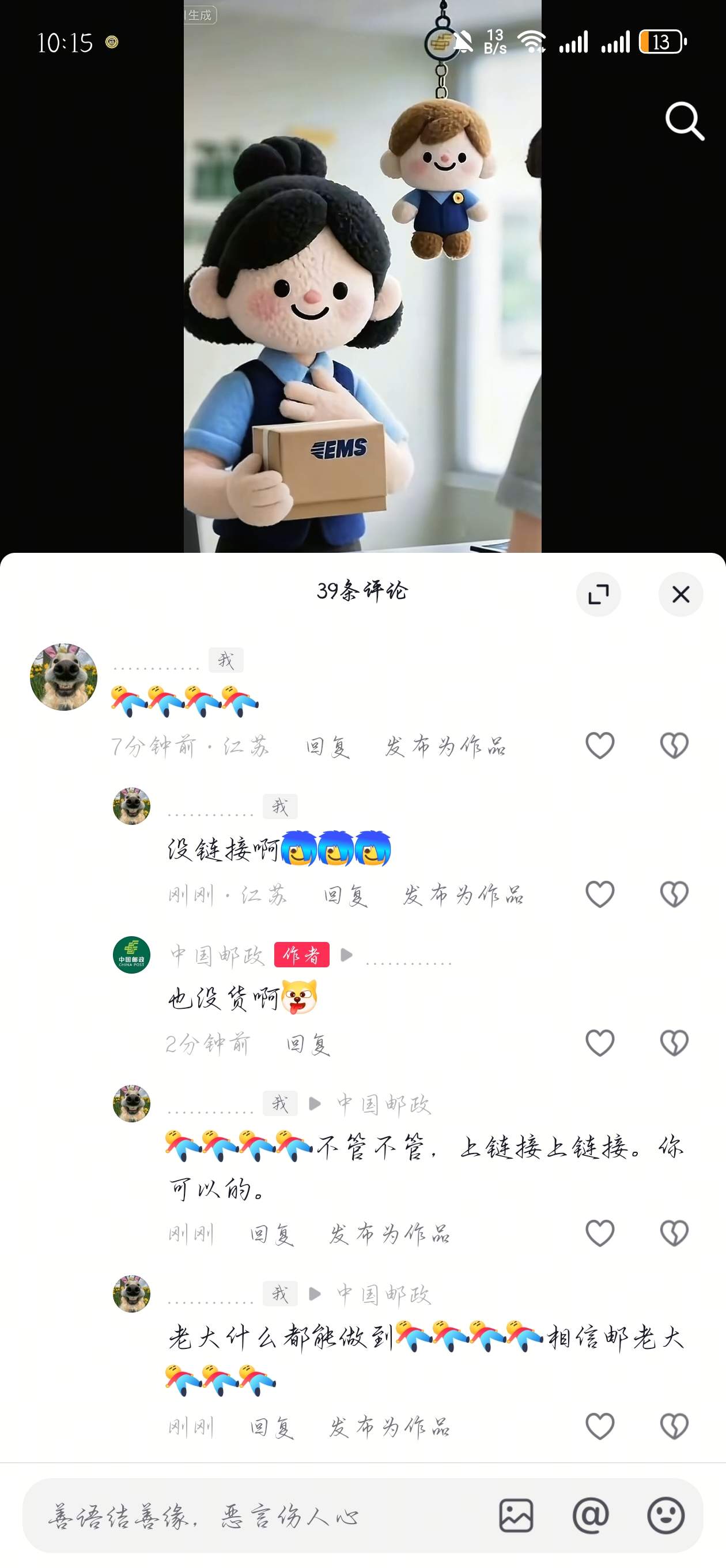
Task: Like the 没链接啊 comment
Action: coord(599,894)
